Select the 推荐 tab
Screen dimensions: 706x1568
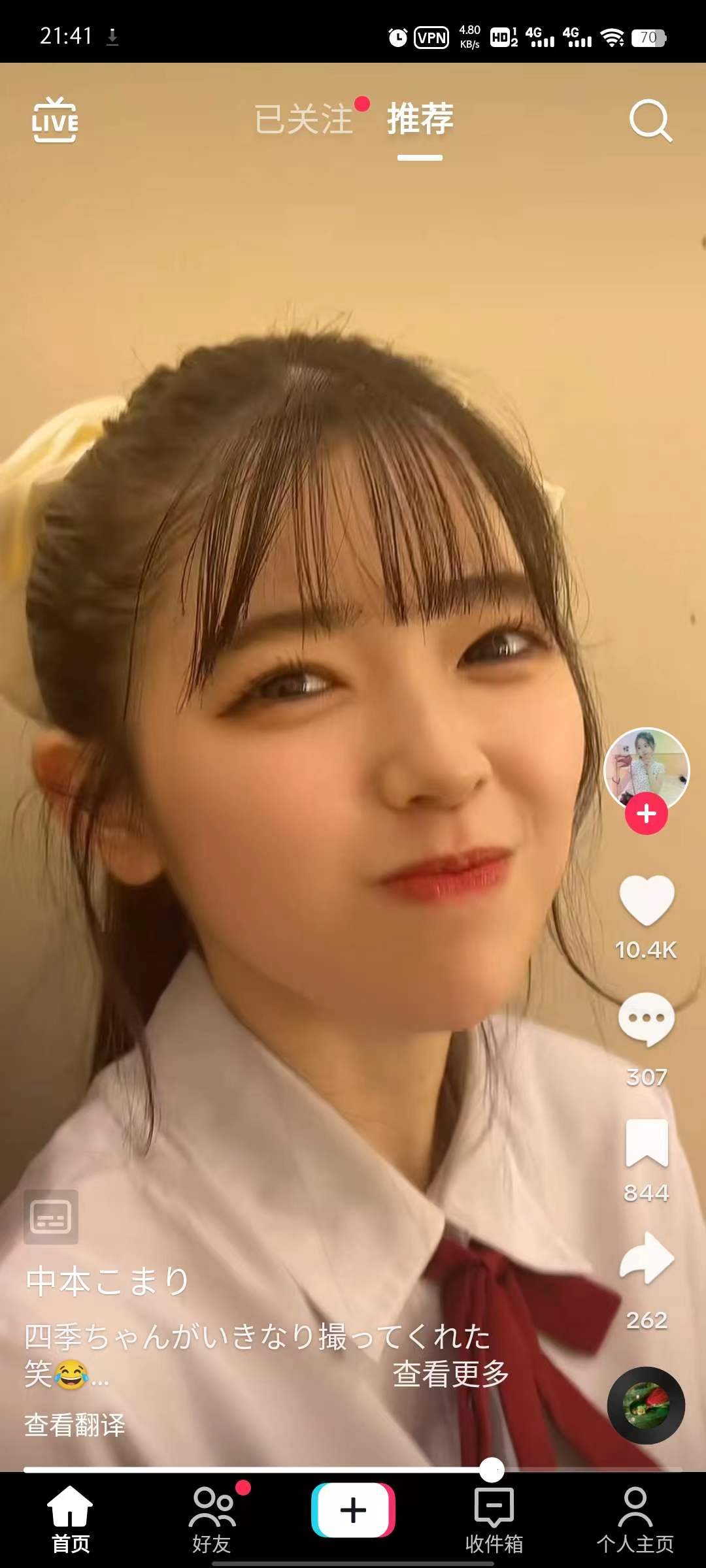420,120
